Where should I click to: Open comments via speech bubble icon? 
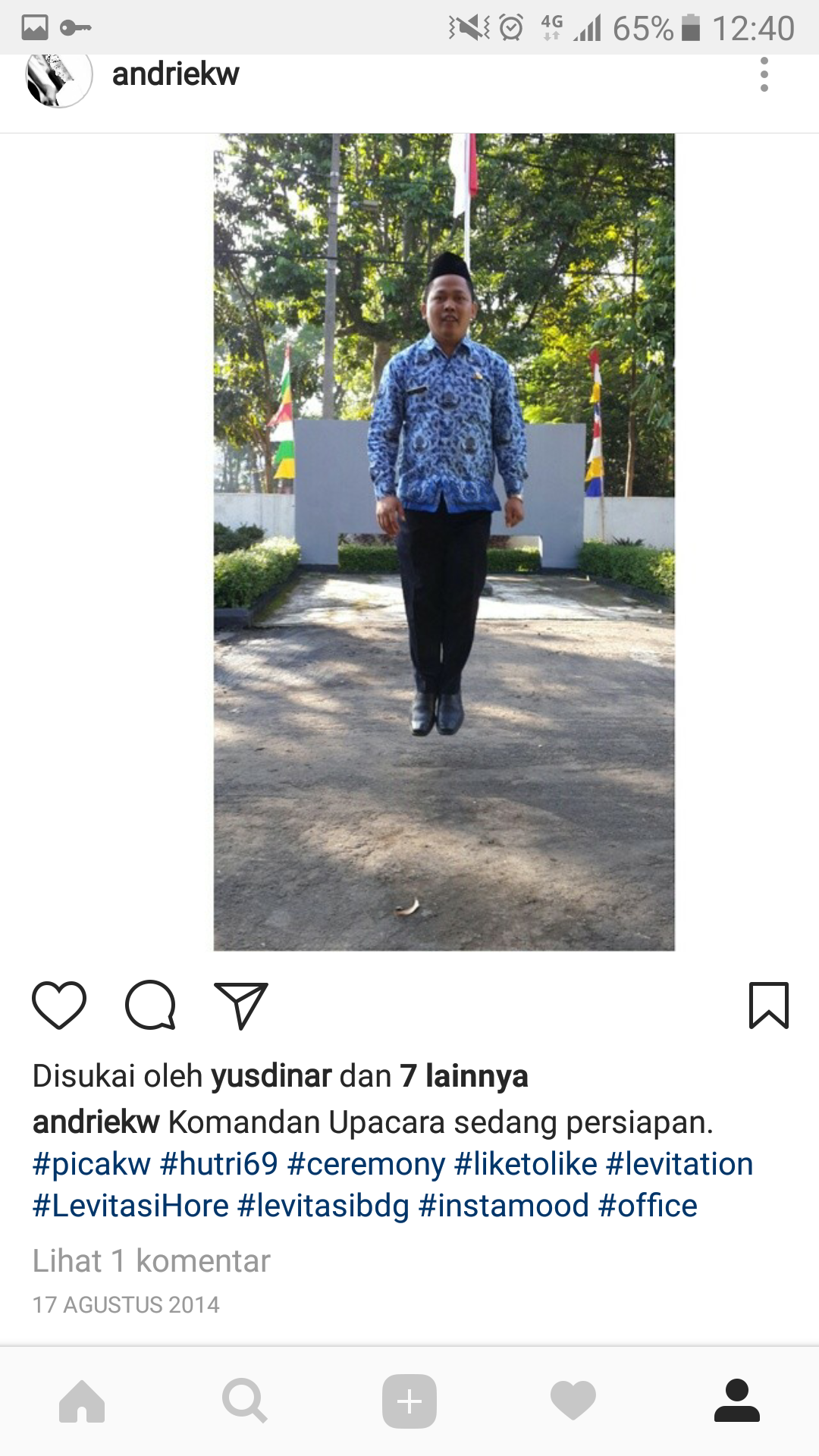coord(150,1005)
